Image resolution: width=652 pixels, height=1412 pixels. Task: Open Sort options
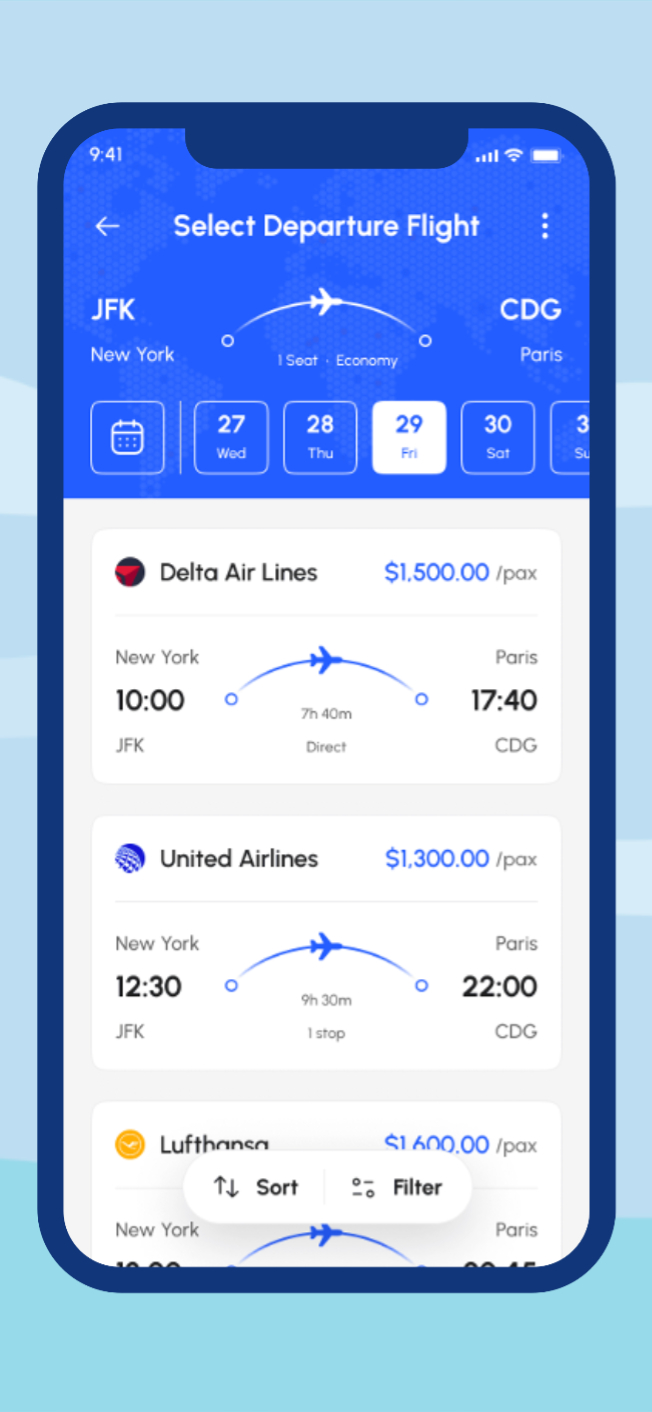(x=256, y=1187)
